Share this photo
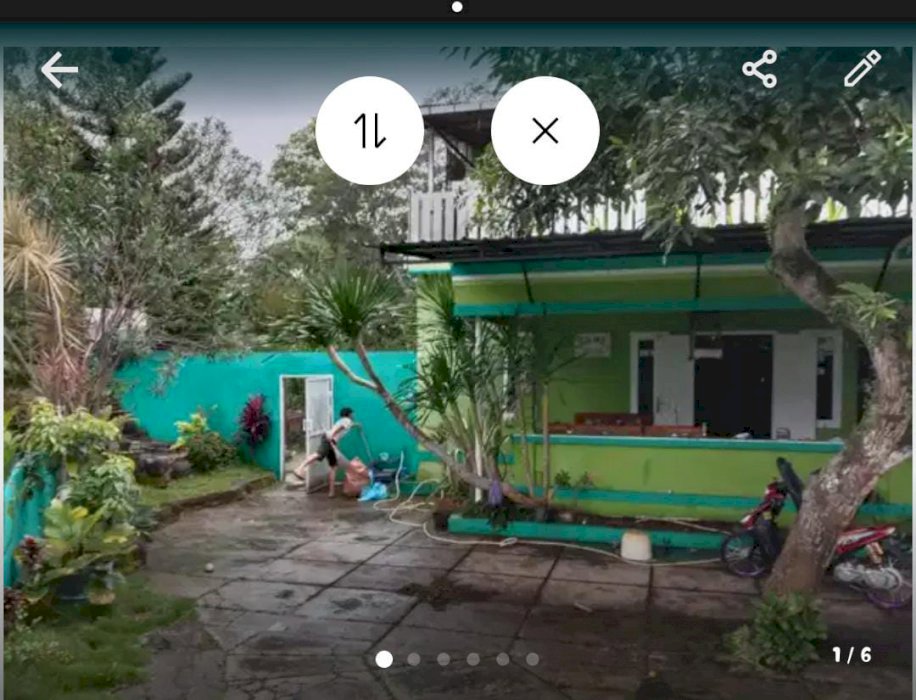Screen dimensions: 916x700 tap(760, 69)
